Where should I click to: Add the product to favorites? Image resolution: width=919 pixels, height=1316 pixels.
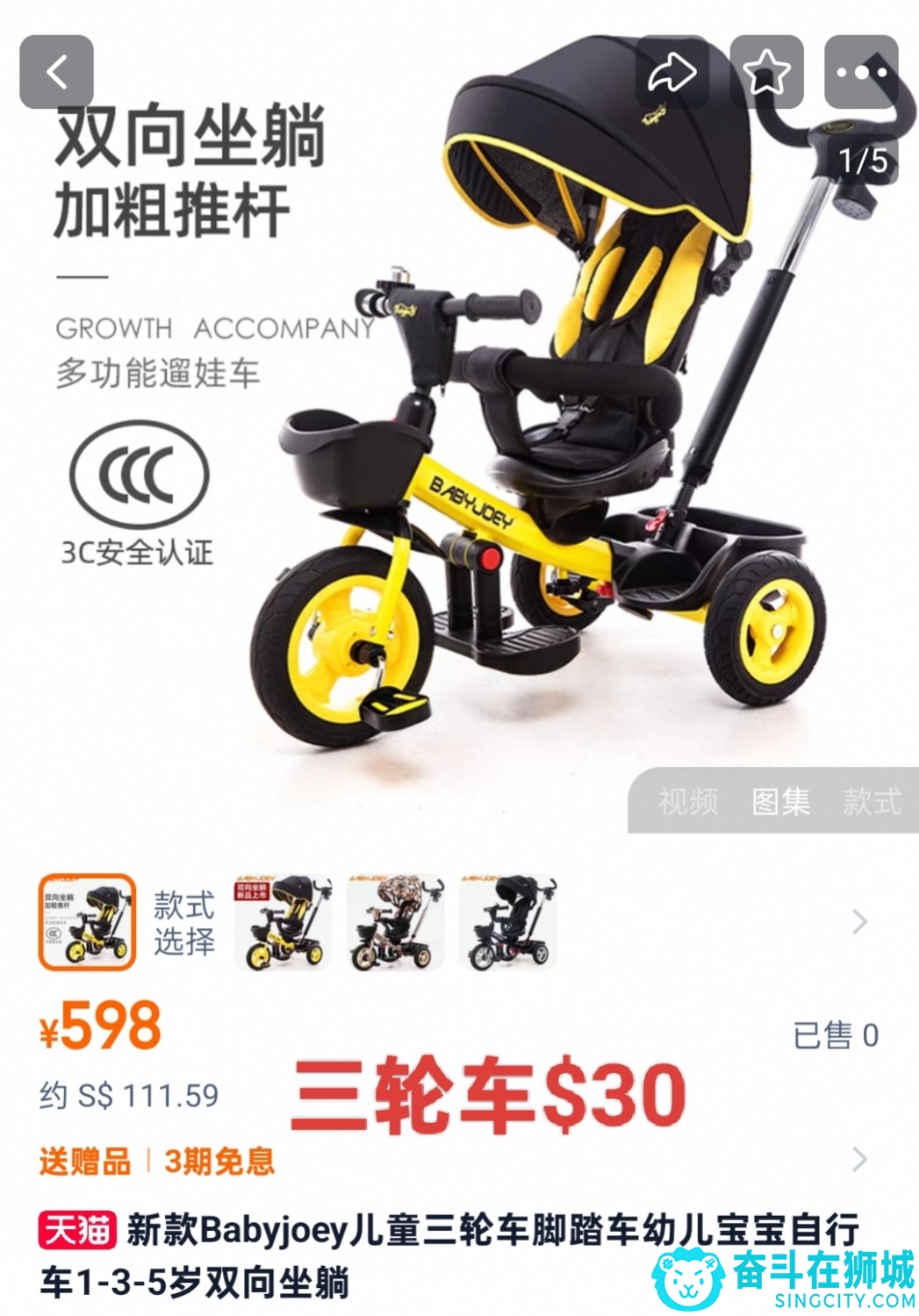point(766,72)
